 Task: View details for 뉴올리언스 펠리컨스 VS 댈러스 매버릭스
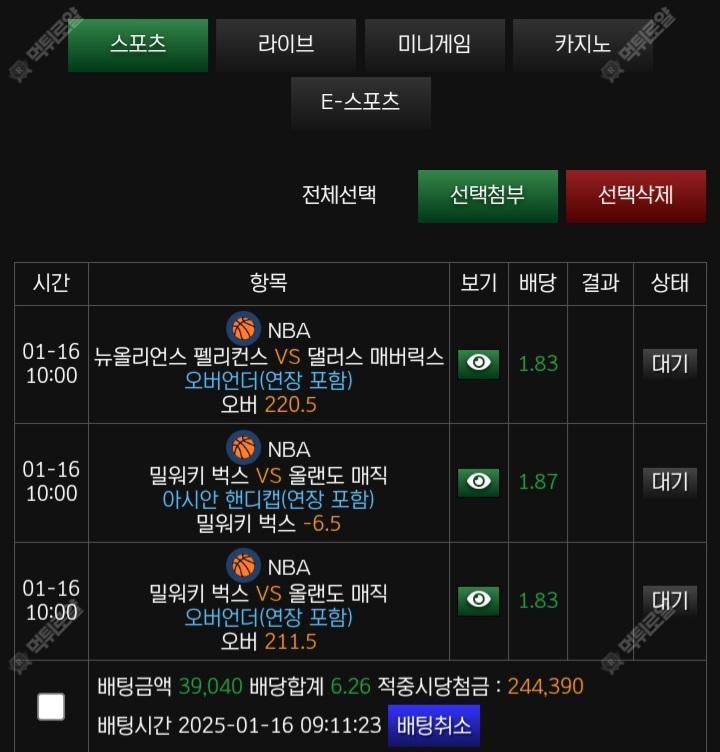[x=478, y=364]
